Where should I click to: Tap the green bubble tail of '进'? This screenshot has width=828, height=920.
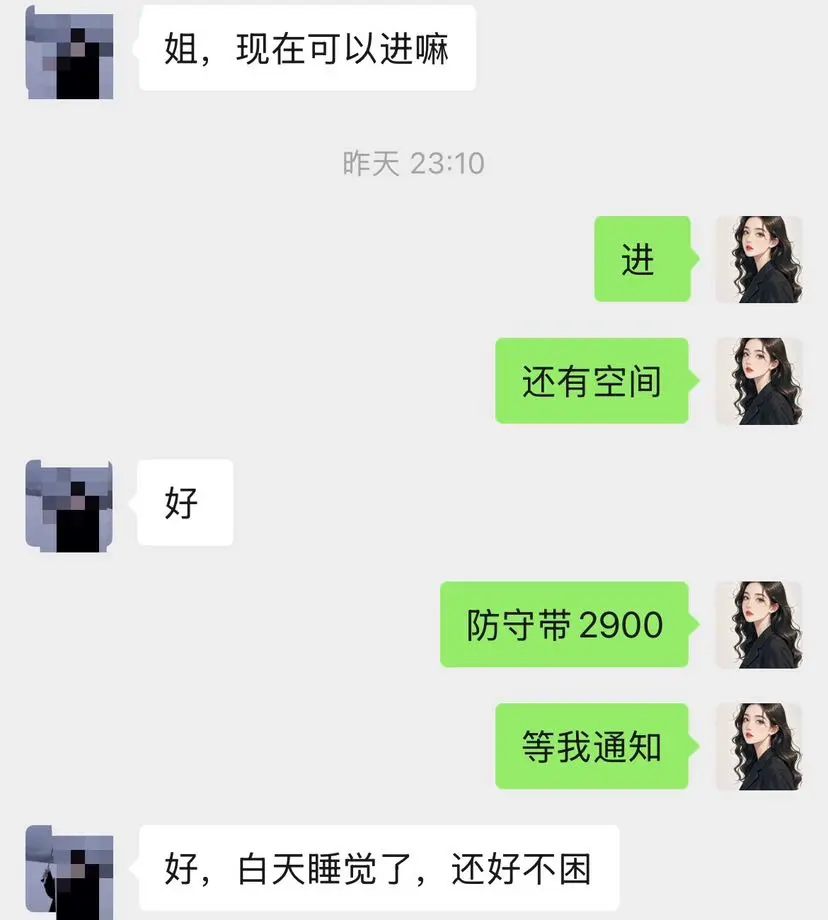coord(688,260)
